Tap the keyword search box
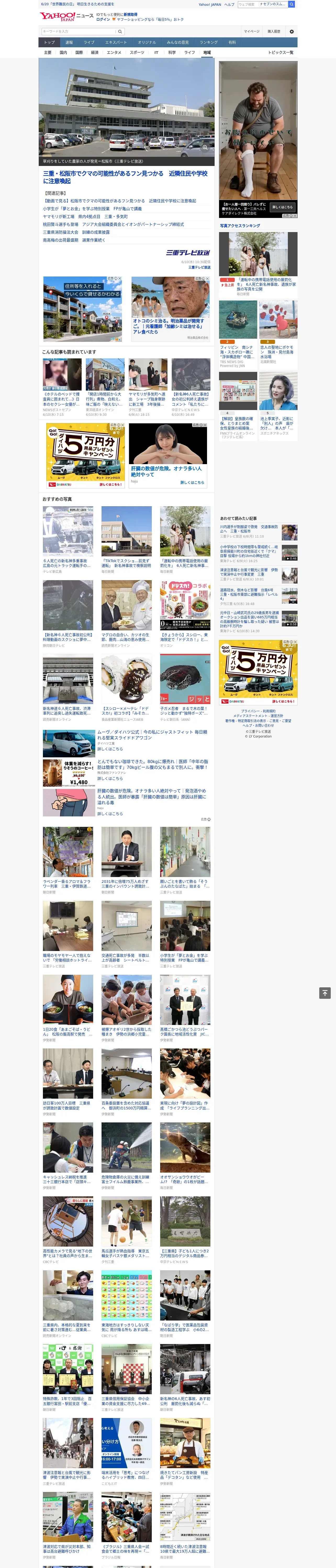 point(78,31)
